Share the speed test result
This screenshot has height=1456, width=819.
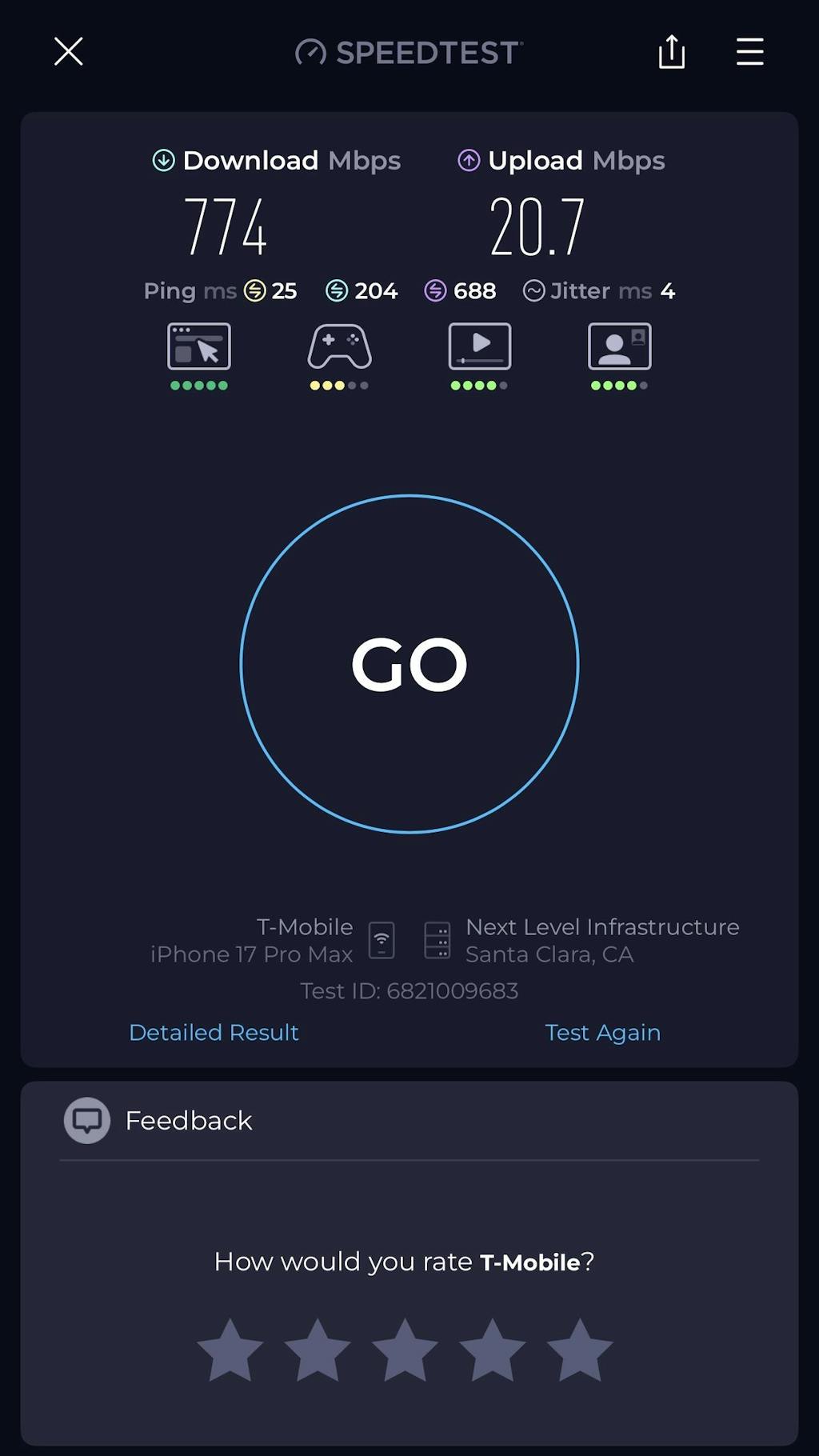pos(672,52)
